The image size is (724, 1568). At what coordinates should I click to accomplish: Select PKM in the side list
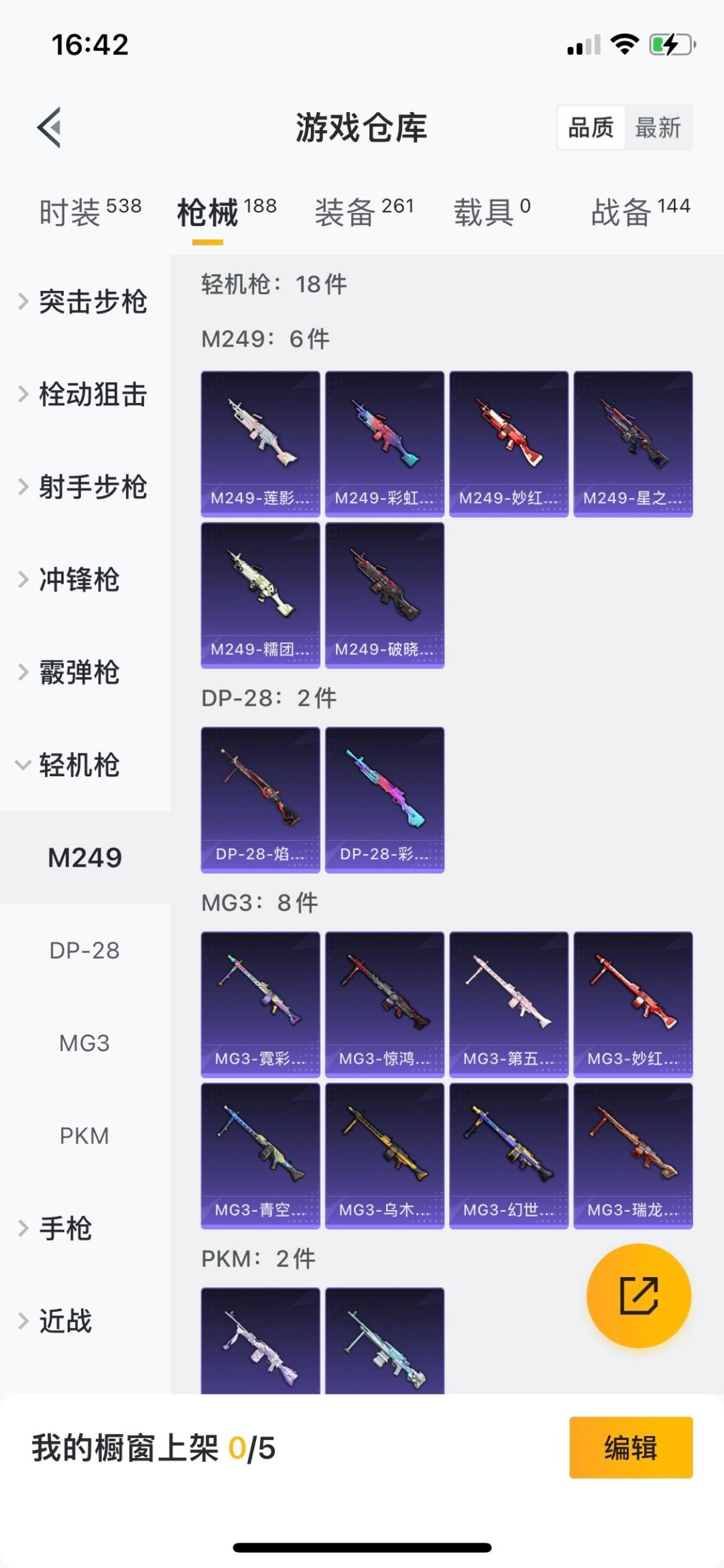84,1136
